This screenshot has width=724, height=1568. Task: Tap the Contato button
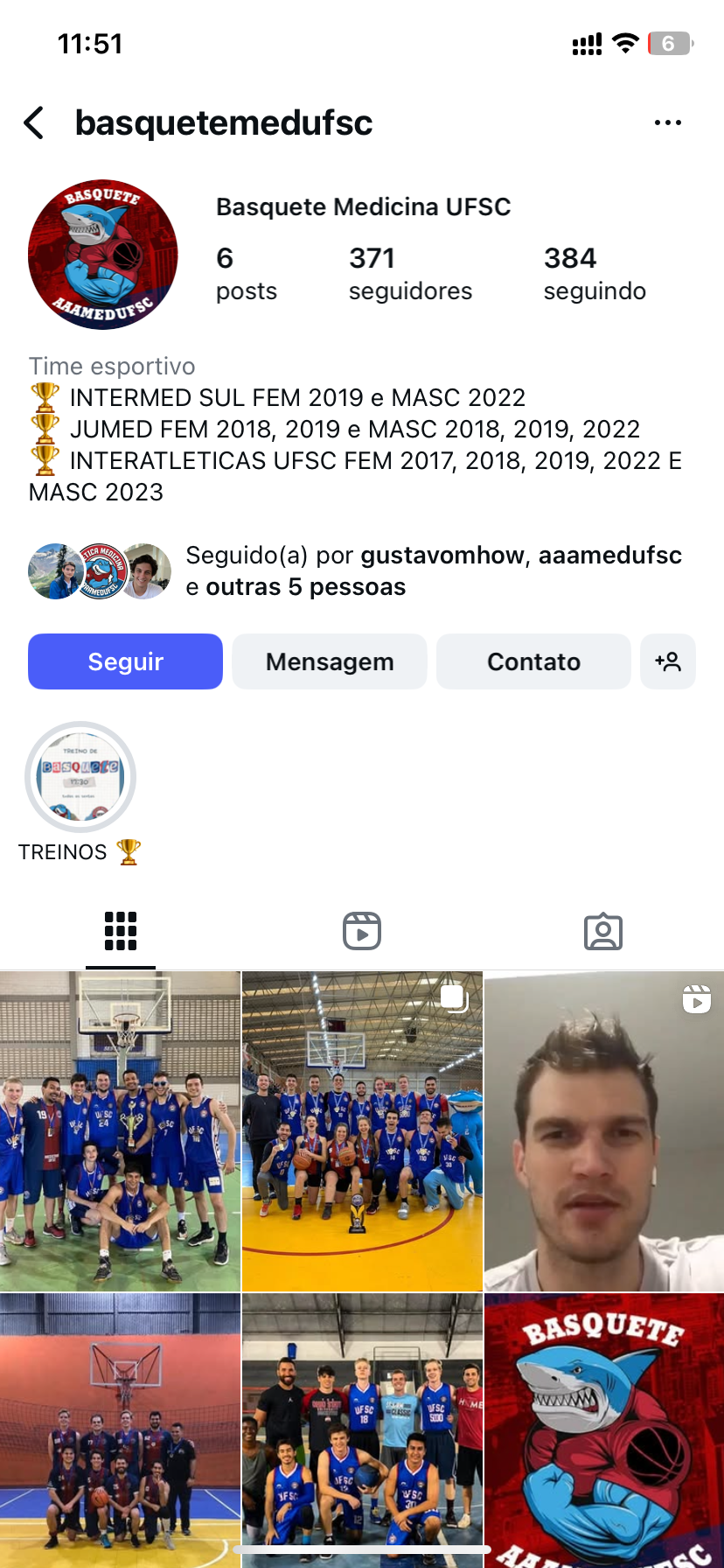click(x=533, y=661)
